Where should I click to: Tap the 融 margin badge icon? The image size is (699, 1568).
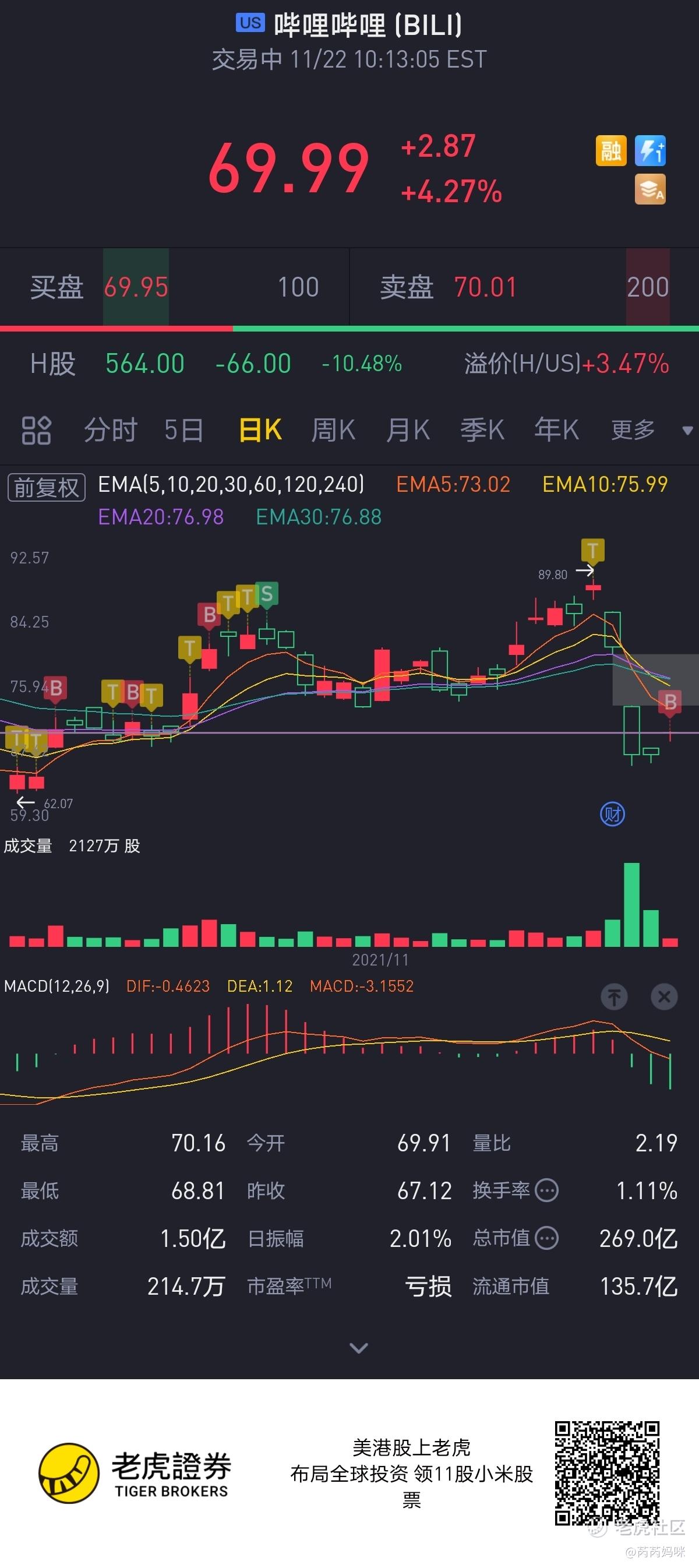tap(610, 150)
